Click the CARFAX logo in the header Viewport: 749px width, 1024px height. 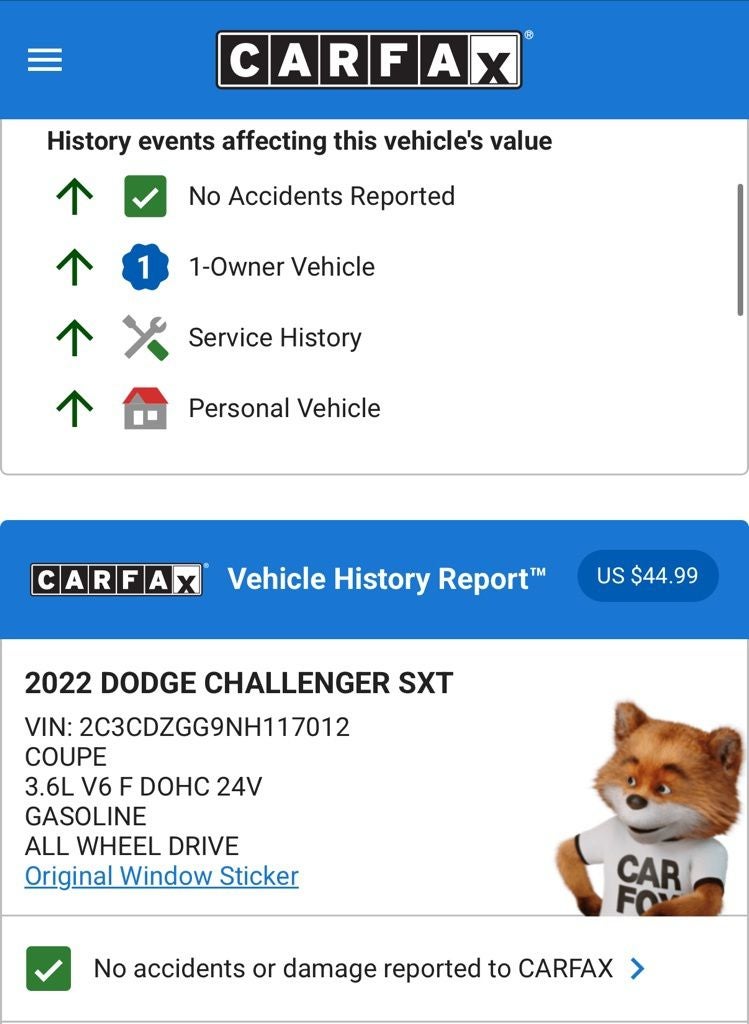[x=370, y=59]
